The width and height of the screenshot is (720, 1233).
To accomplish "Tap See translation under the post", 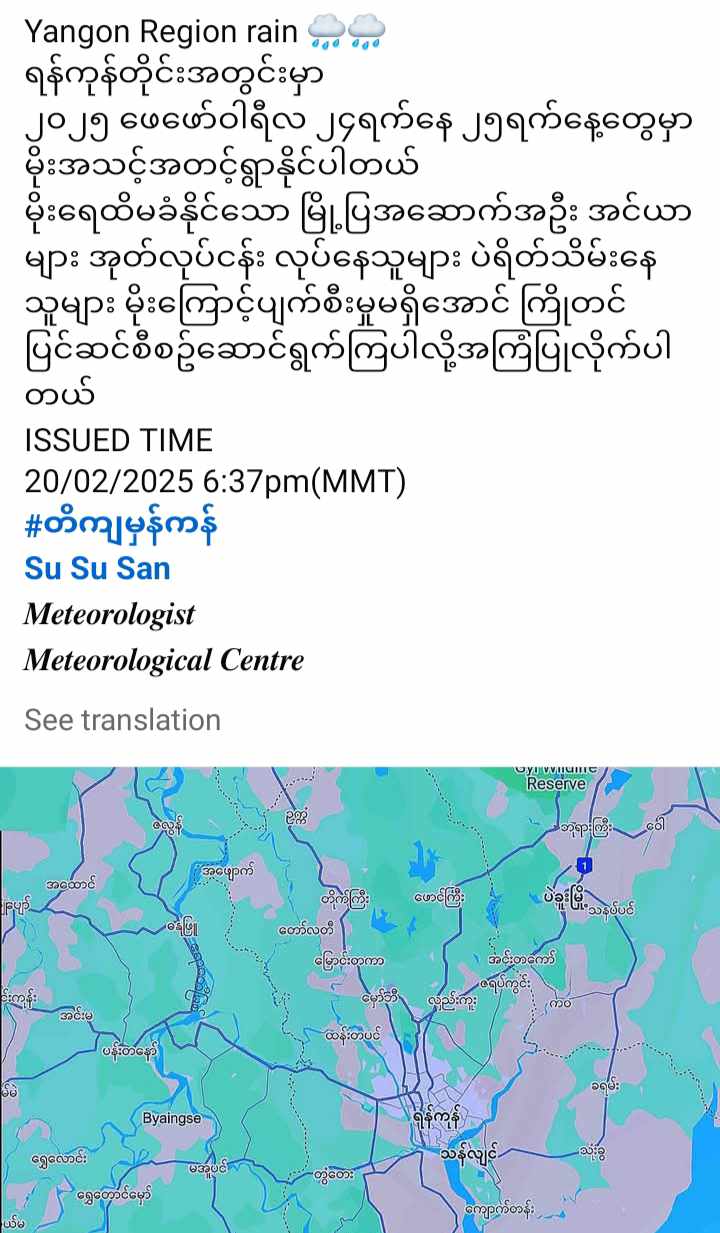I will click(122, 720).
